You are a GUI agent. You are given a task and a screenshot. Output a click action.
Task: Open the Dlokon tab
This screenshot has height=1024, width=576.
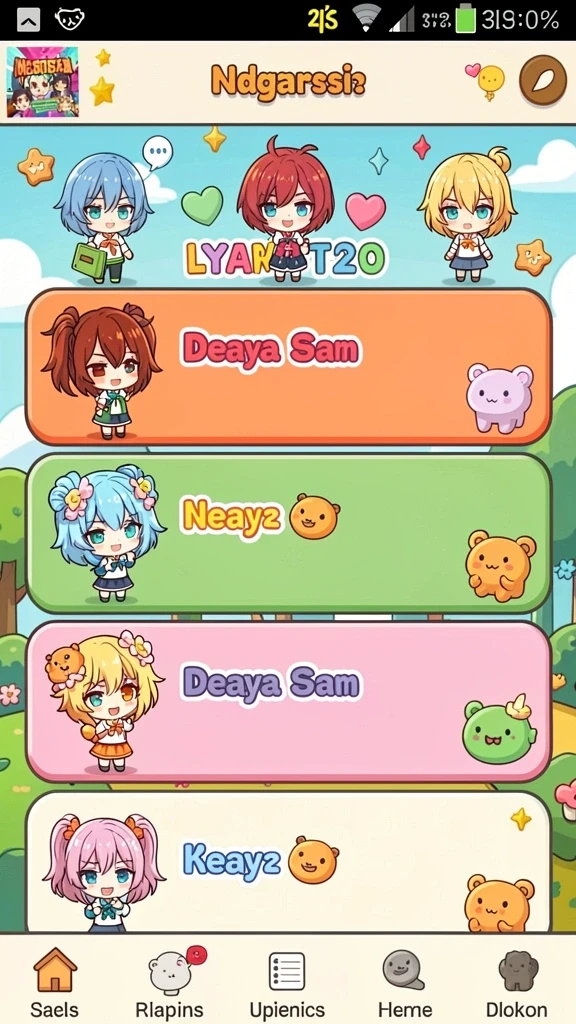tap(517, 982)
